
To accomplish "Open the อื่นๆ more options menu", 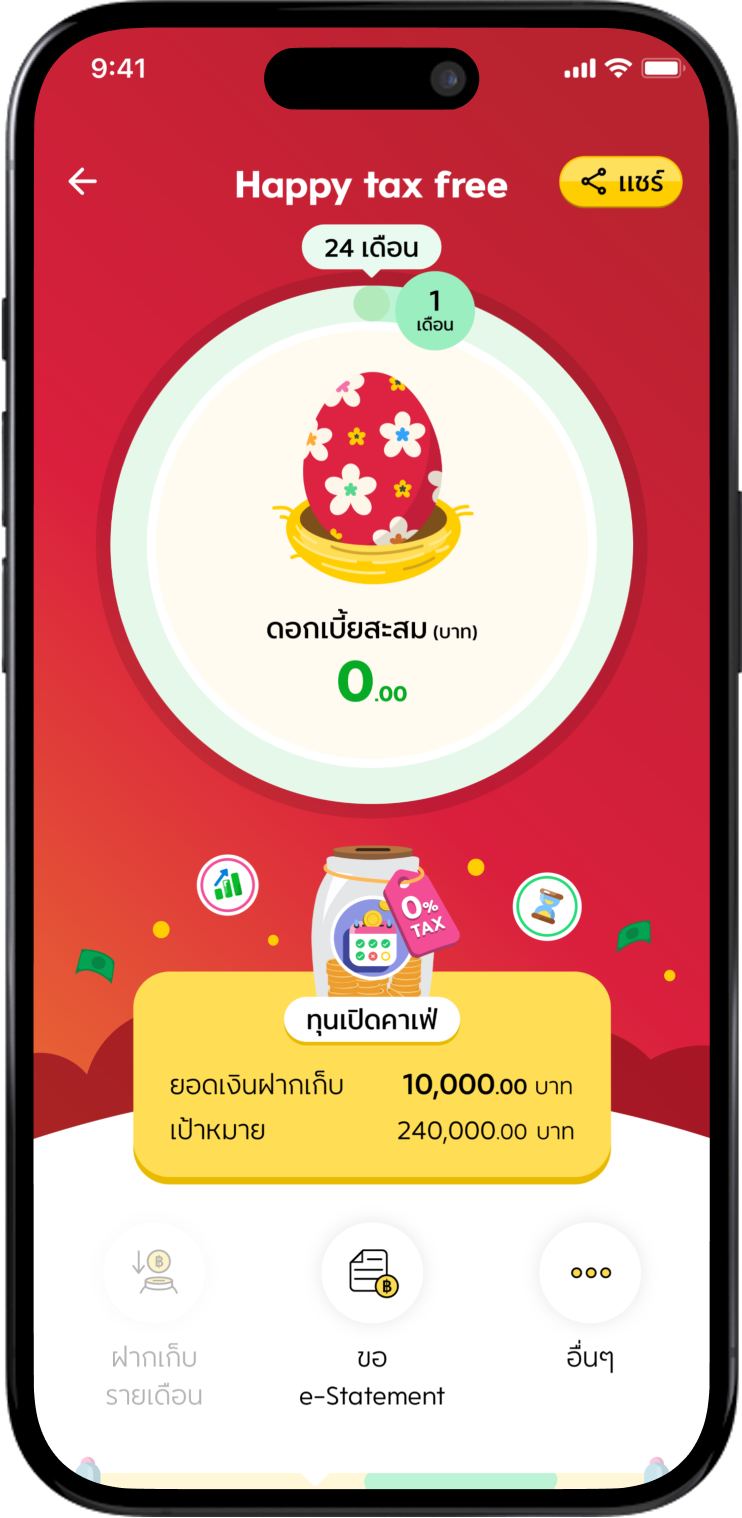I will pos(590,1273).
